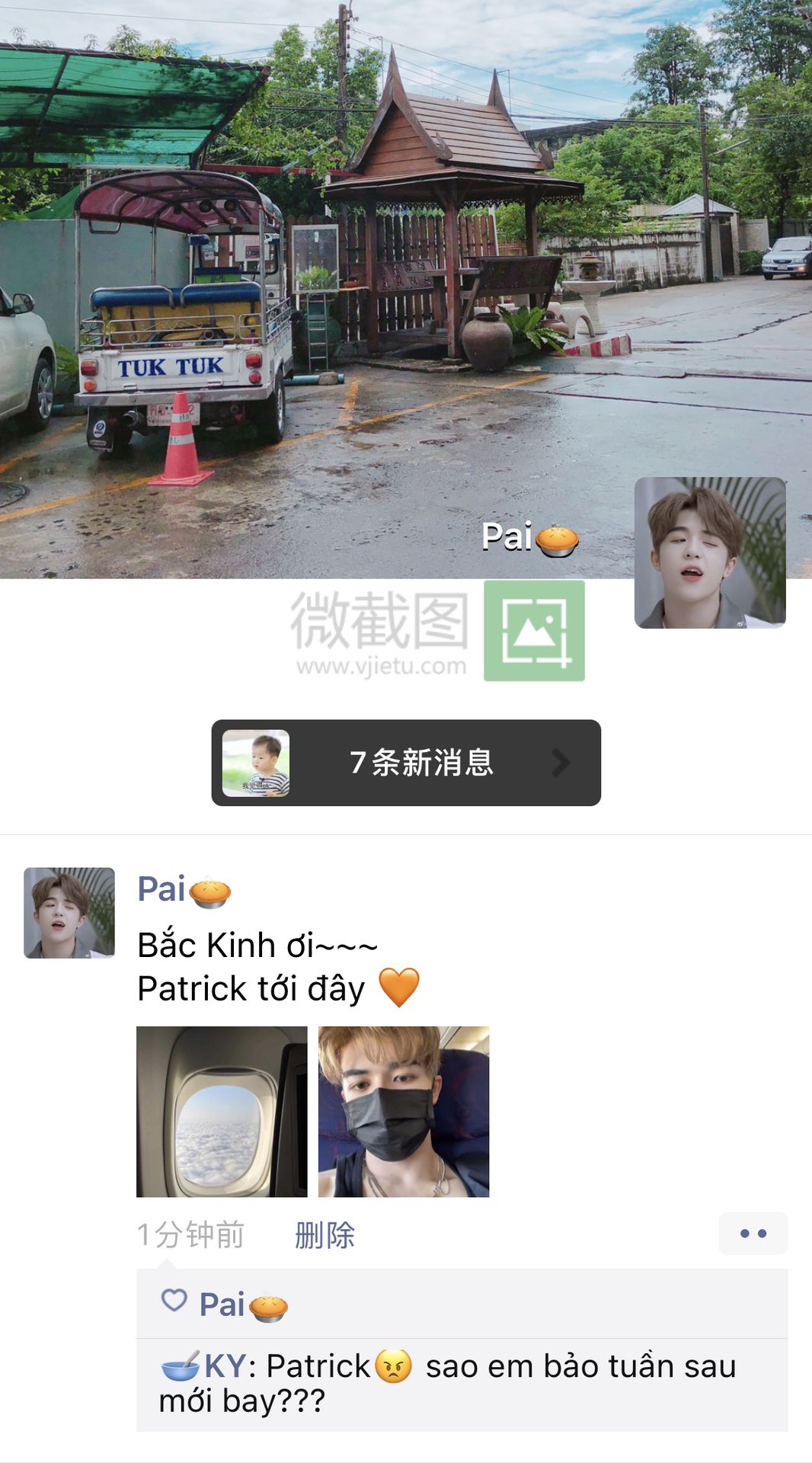
Task: Open KY's profile from the comment
Action: click(x=227, y=1366)
